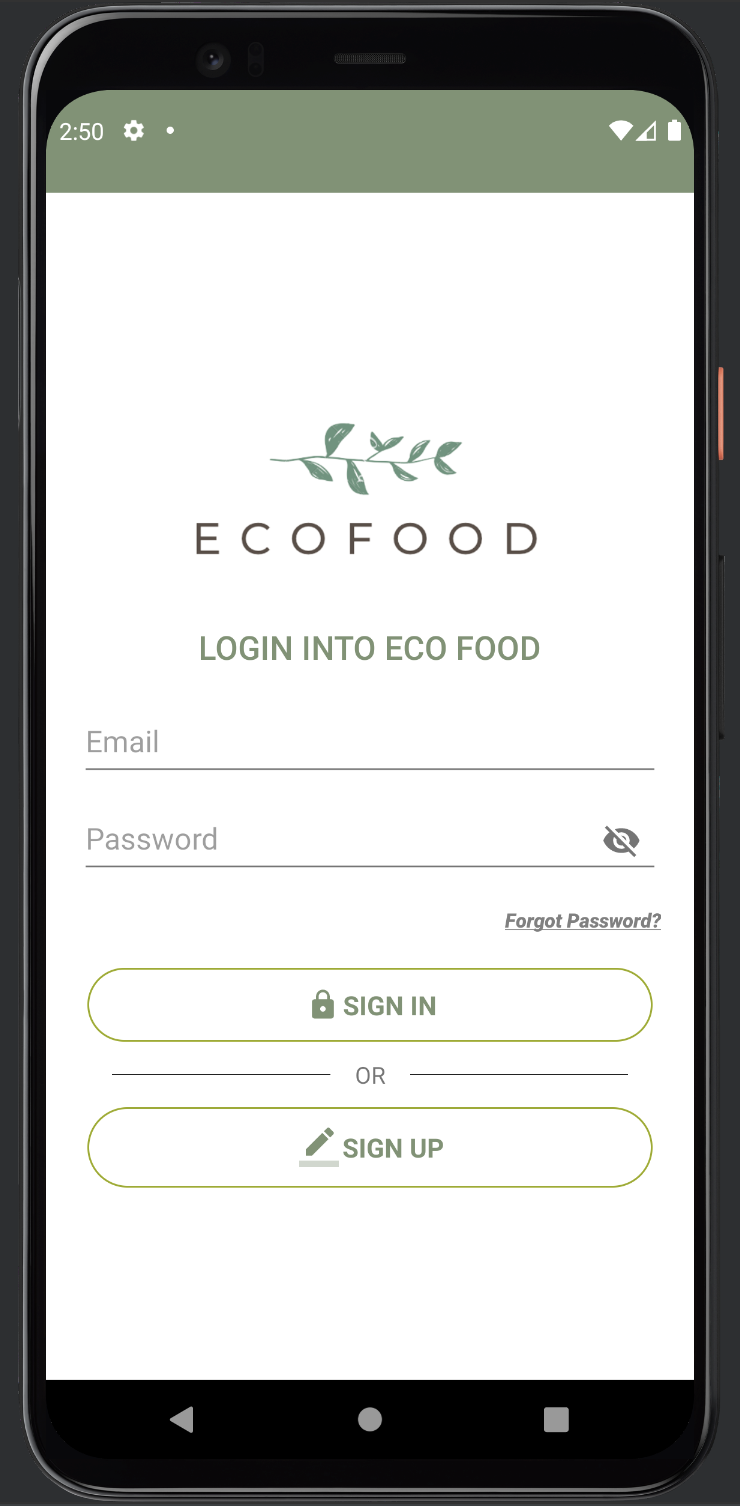Open the settings gear in status bar
Screen dimensions: 740x1506
(x=133, y=131)
